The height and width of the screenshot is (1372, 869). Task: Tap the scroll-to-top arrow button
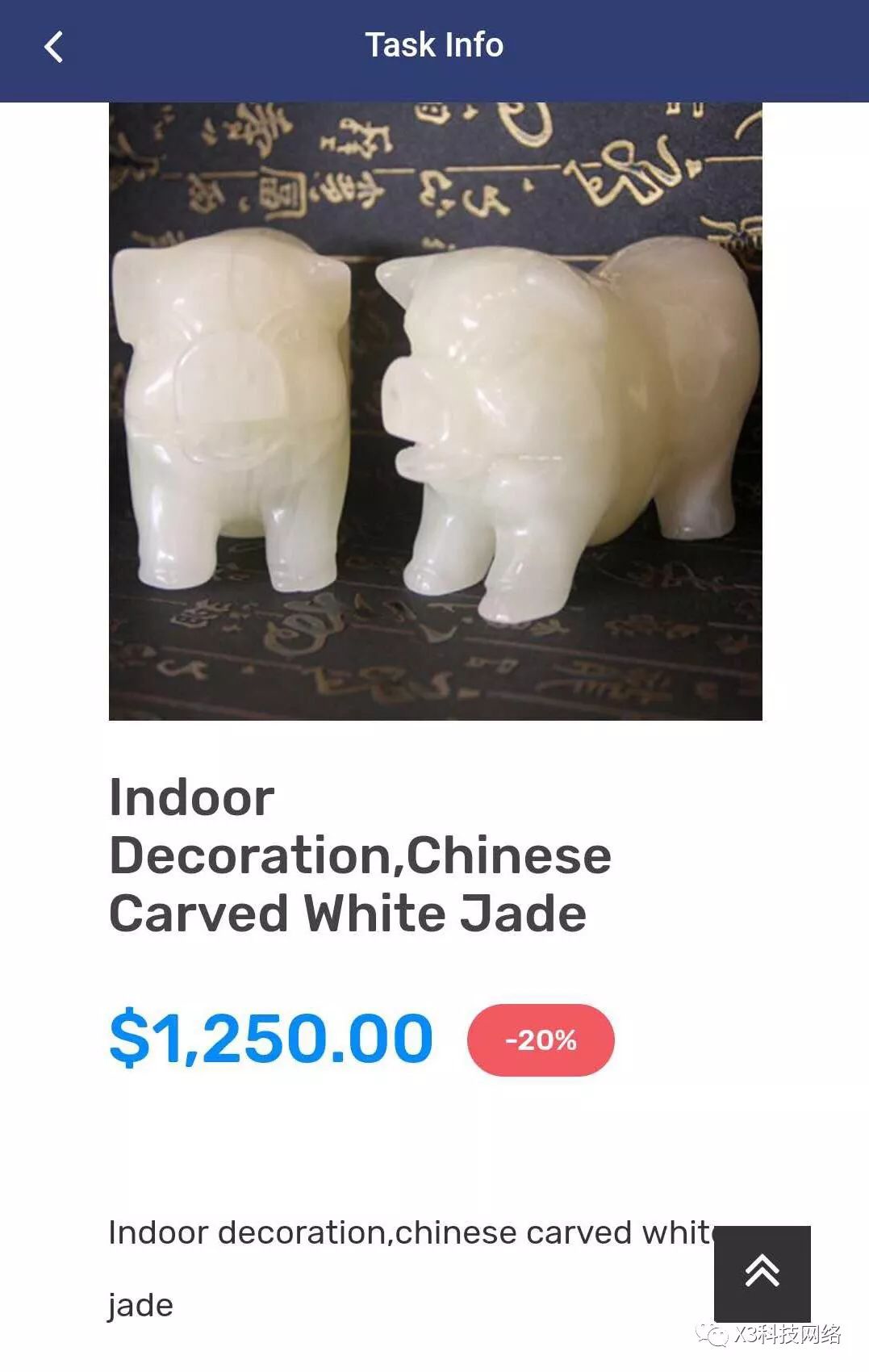[762, 1271]
